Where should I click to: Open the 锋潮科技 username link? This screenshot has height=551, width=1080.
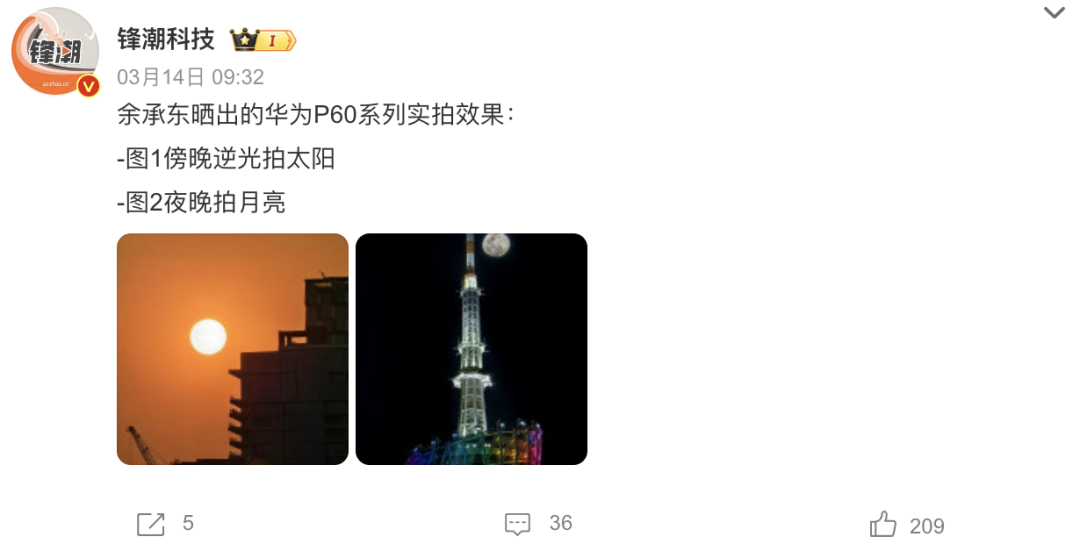pyautogui.click(x=166, y=40)
